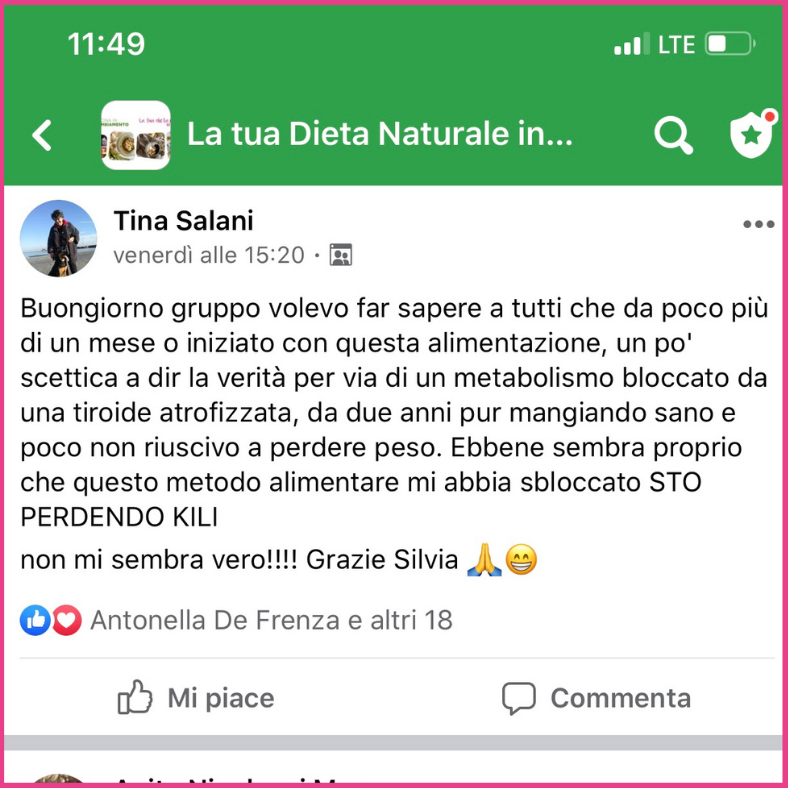Tap Commenta to write a comment

pyautogui.click(x=596, y=697)
